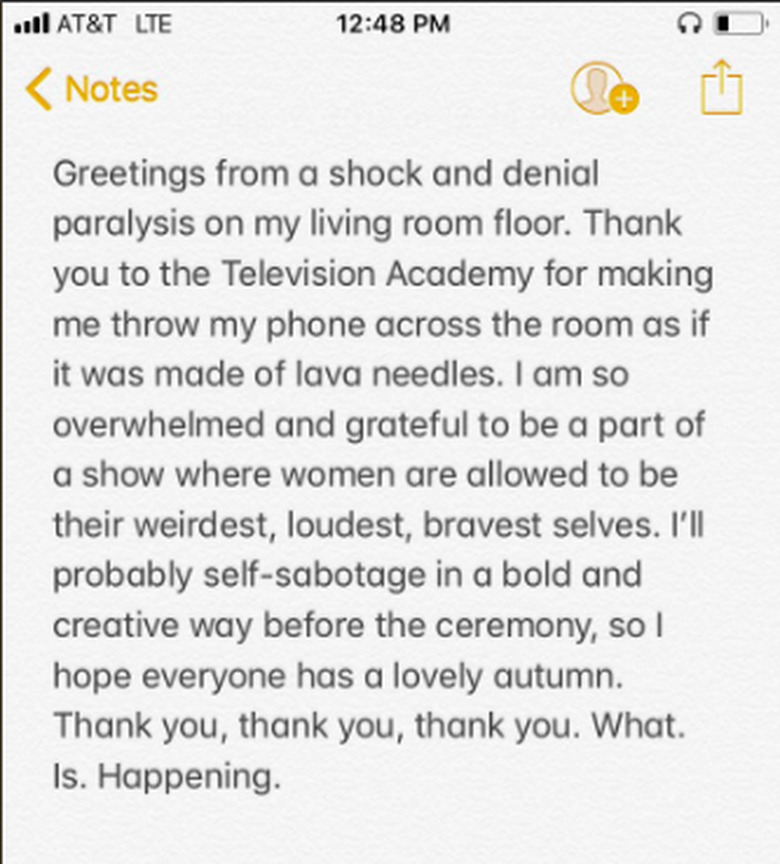Add people to this note

click(x=603, y=89)
